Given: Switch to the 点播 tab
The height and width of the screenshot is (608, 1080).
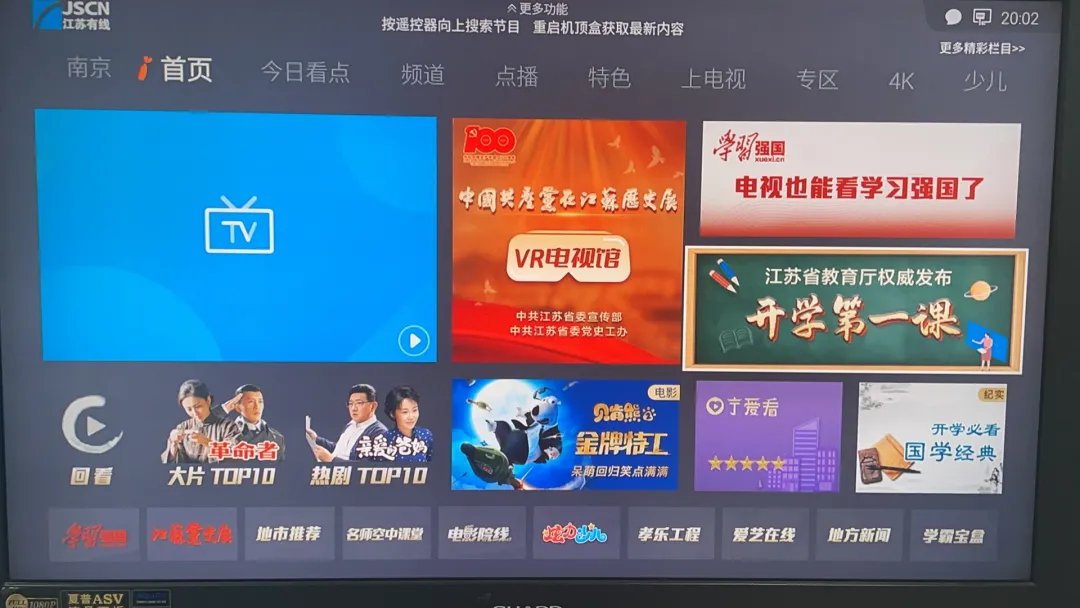Looking at the screenshot, I should point(516,77).
